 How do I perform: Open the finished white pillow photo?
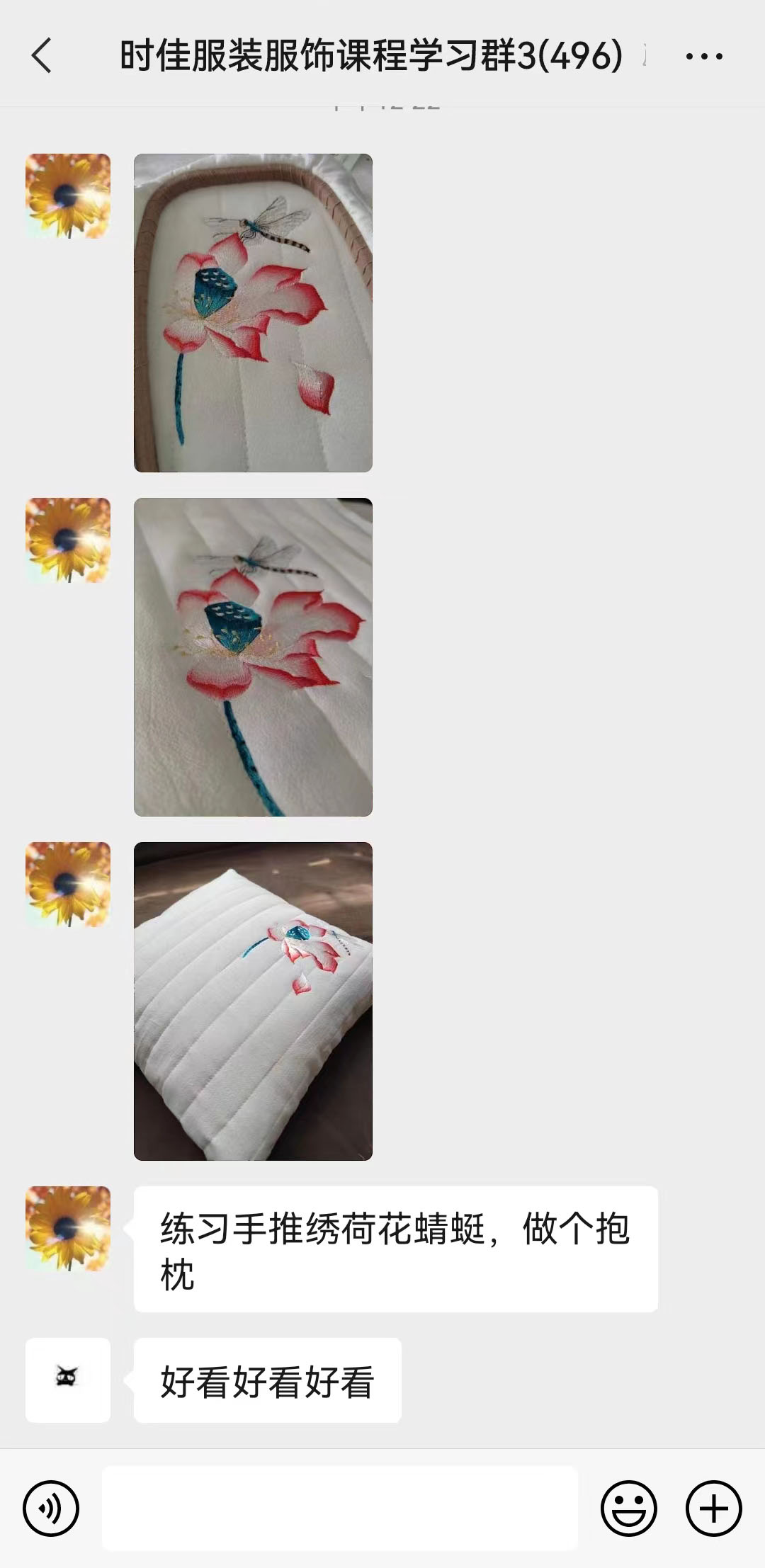pyautogui.click(x=253, y=1001)
